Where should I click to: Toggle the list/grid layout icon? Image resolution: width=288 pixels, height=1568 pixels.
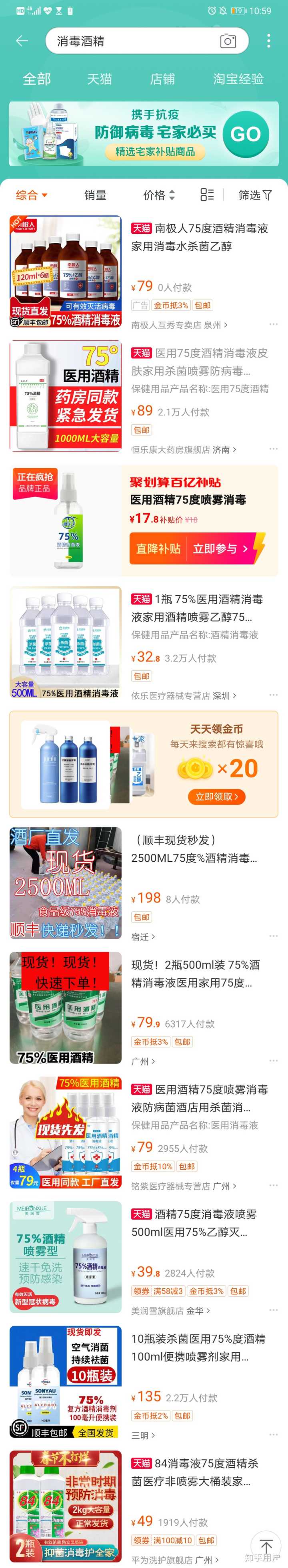207,195
